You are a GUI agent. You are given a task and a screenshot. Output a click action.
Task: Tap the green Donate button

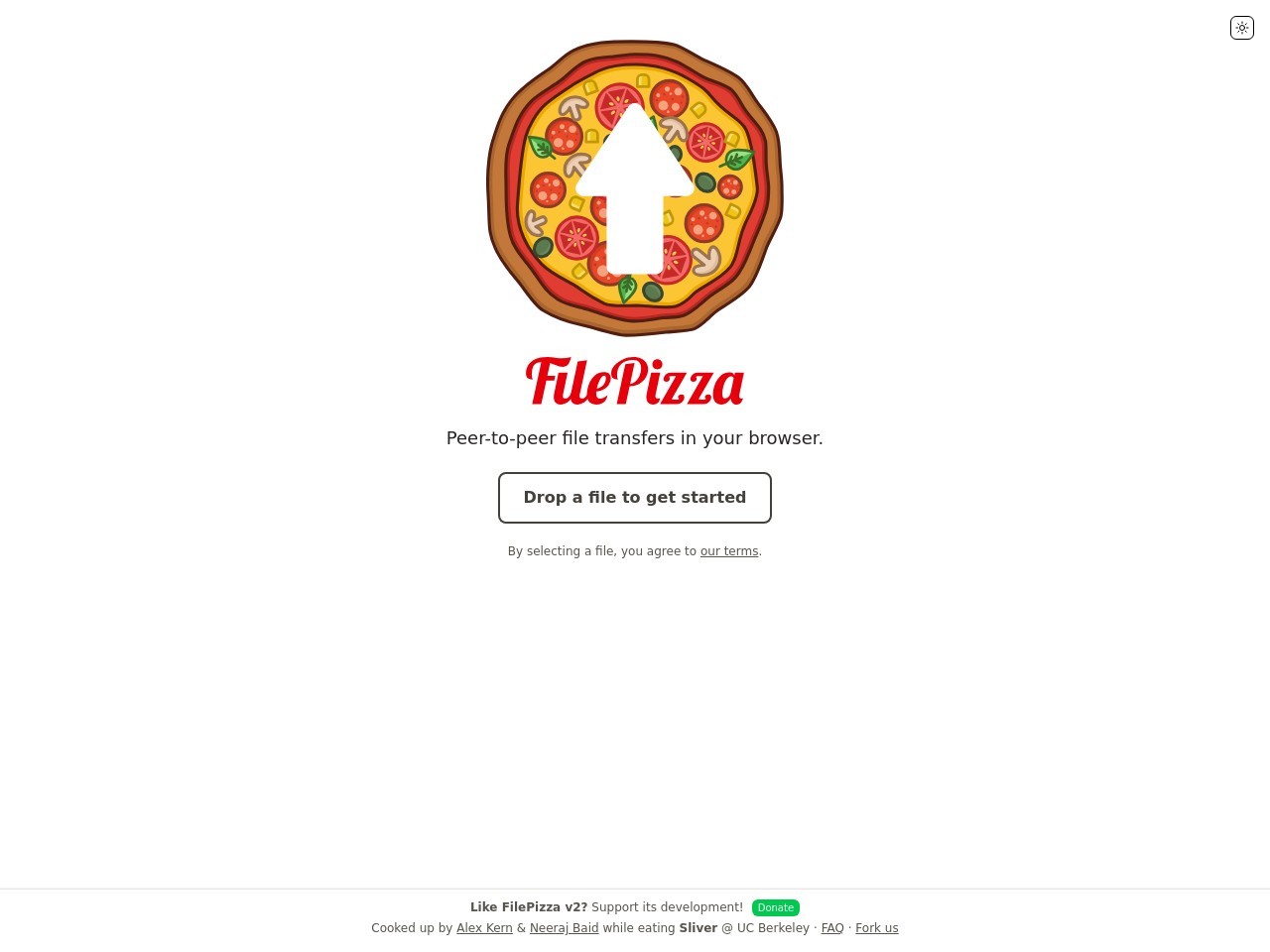[x=775, y=907]
